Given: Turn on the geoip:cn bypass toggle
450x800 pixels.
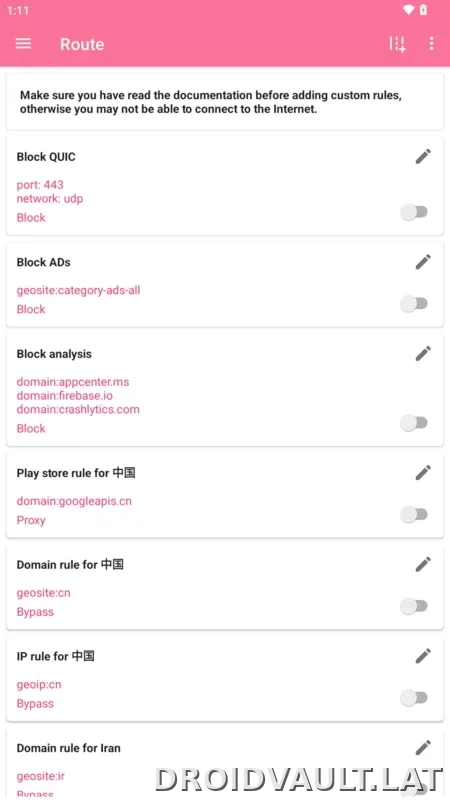Looking at the screenshot, I should [x=414, y=697].
